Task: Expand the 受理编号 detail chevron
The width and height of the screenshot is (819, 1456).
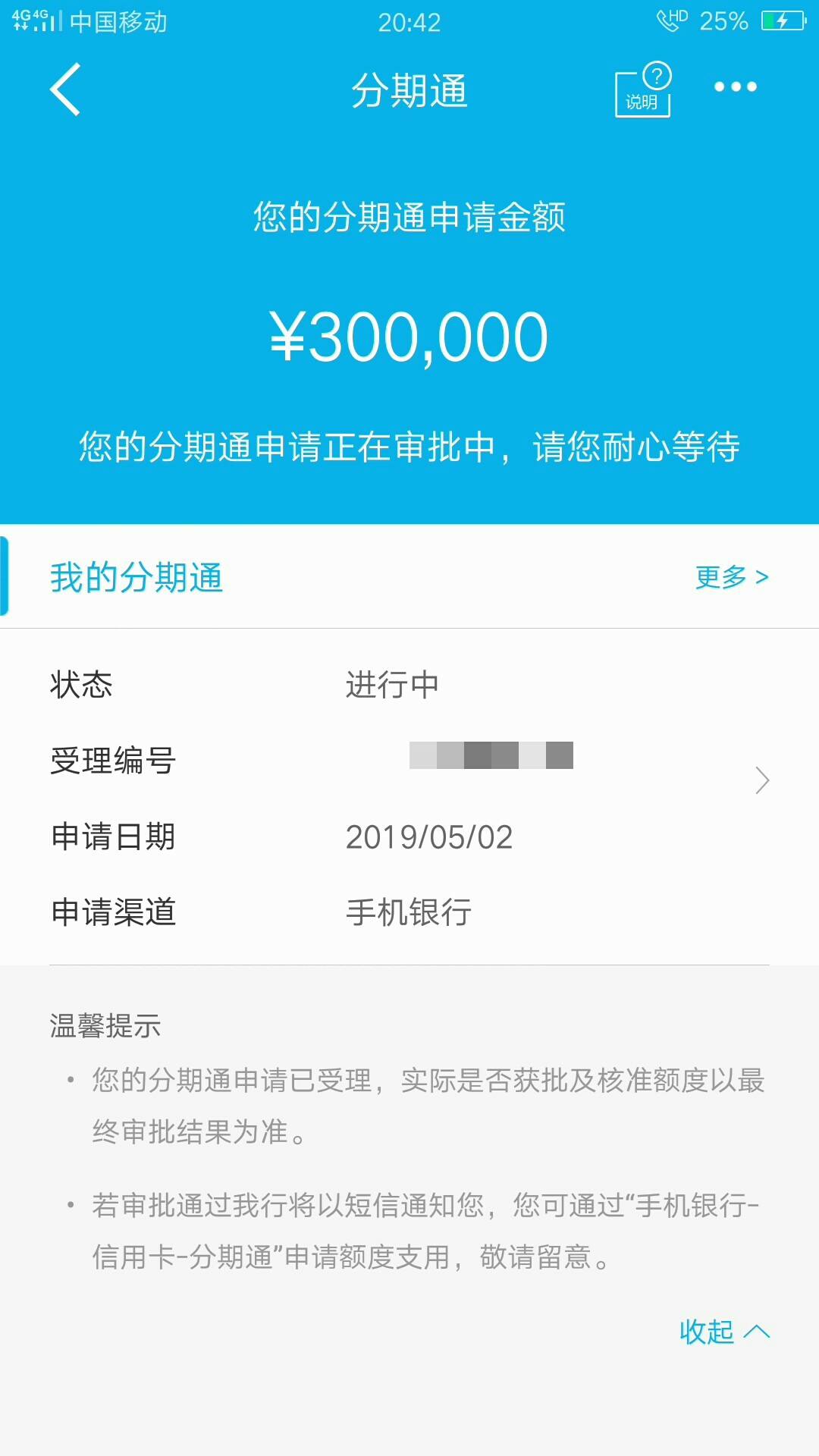Action: [762, 780]
